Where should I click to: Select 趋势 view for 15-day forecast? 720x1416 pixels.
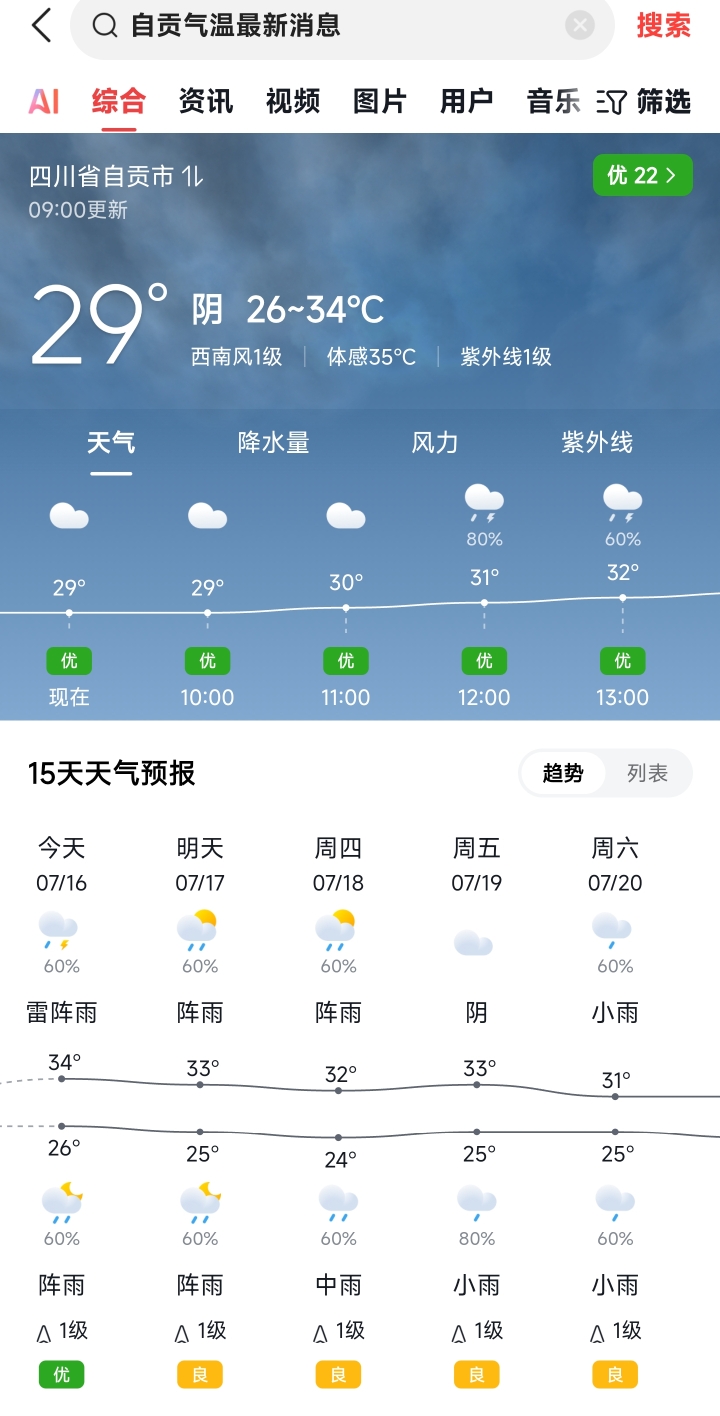(563, 773)
